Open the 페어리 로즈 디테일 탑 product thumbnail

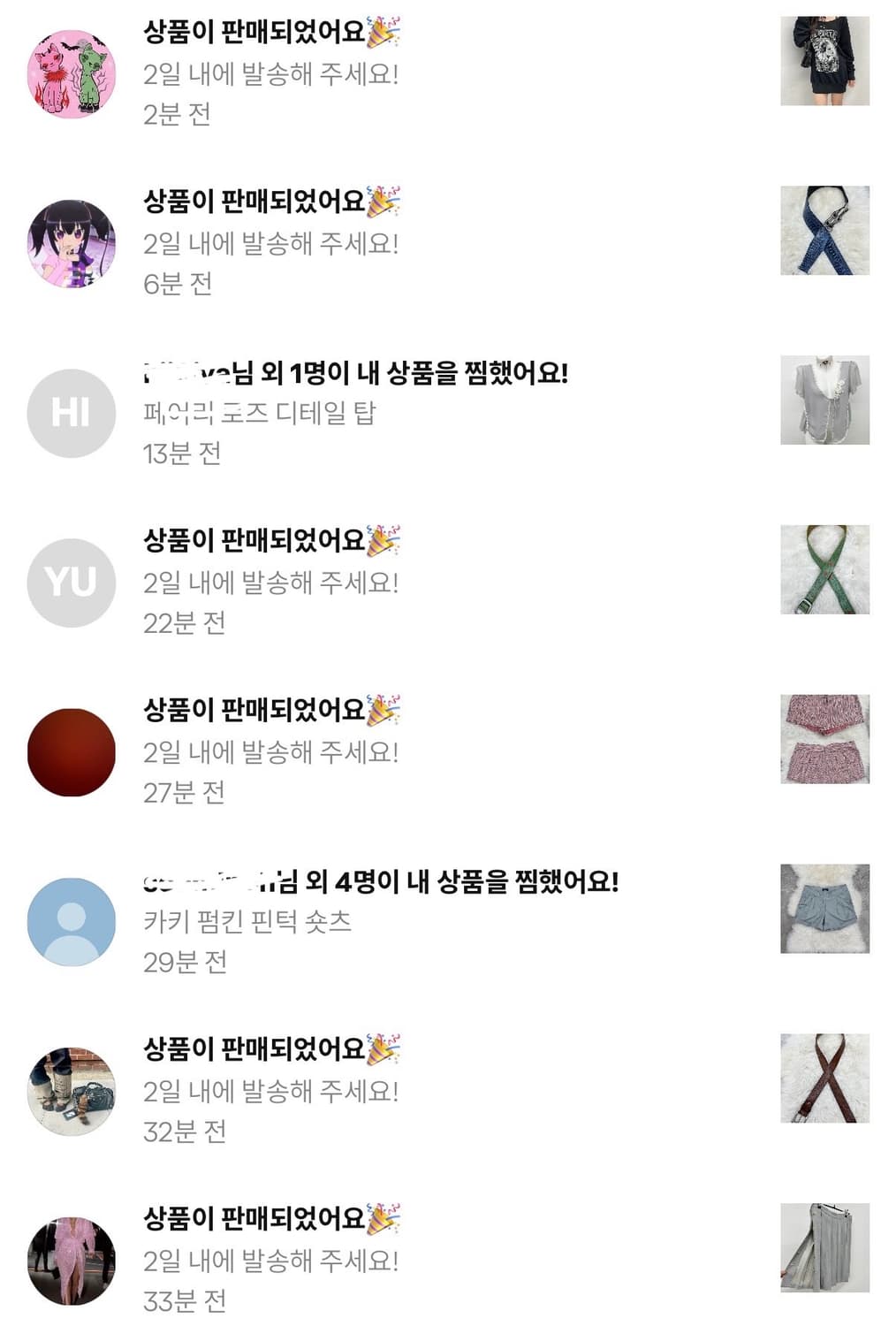pyautogui.click(x=825, y=402)
